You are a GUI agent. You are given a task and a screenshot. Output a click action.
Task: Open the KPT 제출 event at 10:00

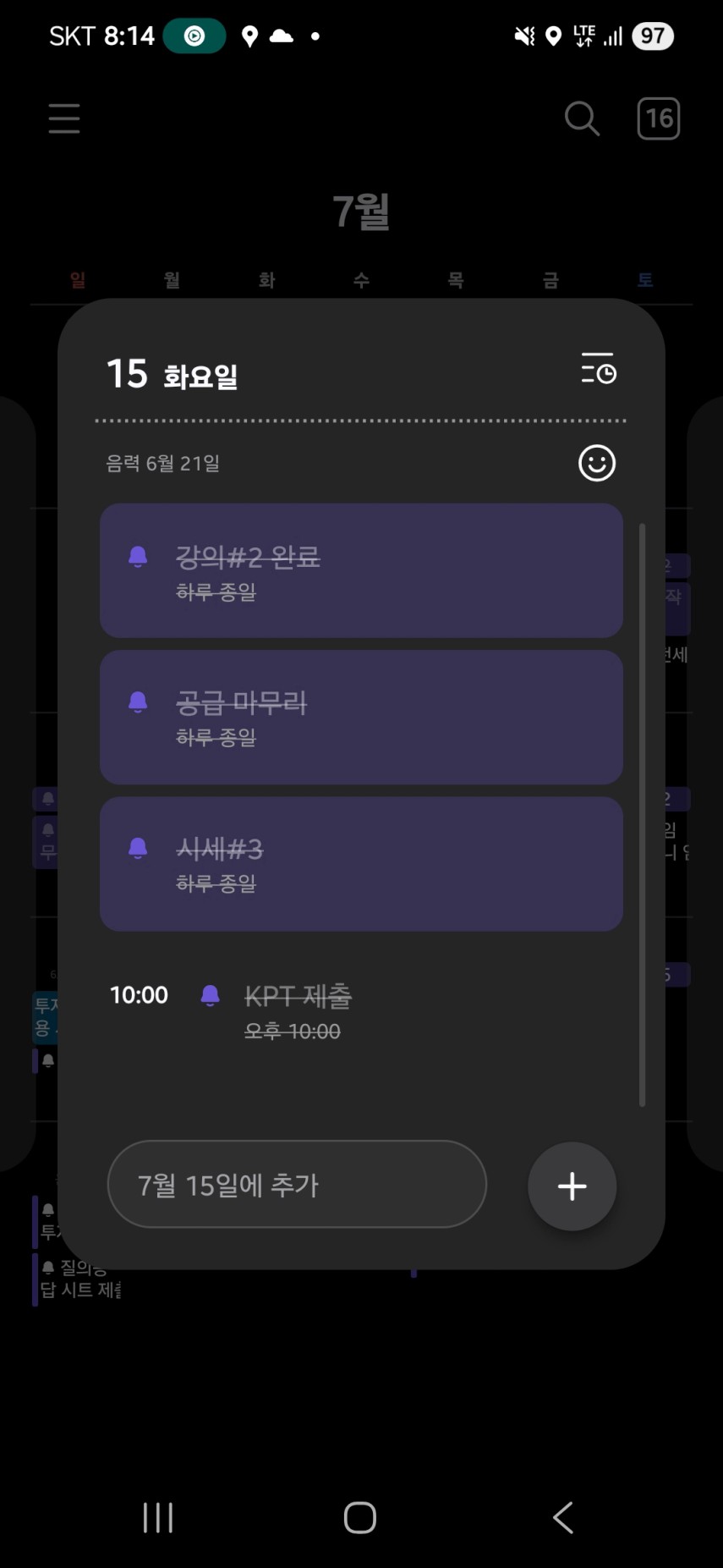point(361,1012)
